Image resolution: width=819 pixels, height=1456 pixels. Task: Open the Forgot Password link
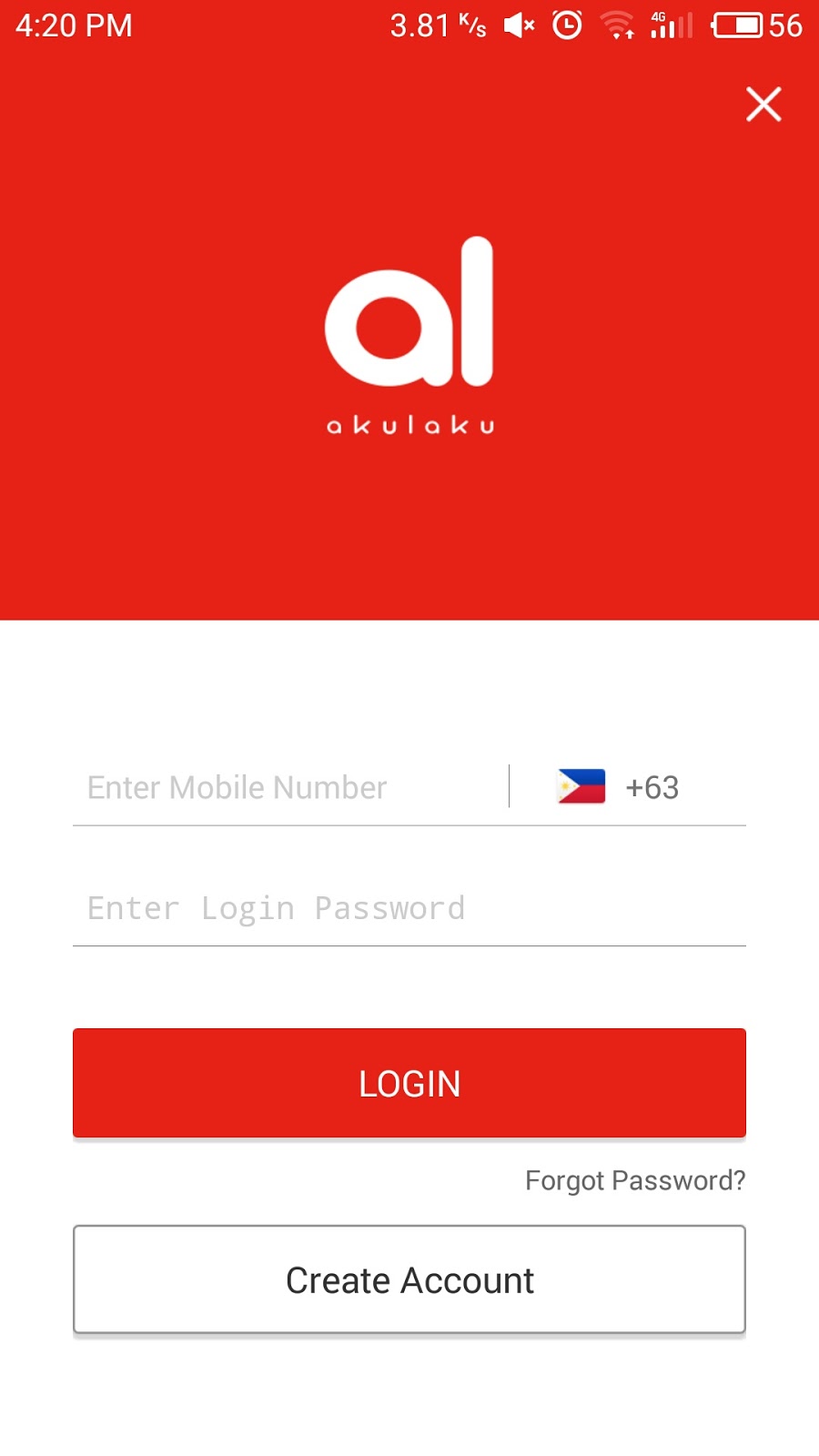pos(635,1180)
